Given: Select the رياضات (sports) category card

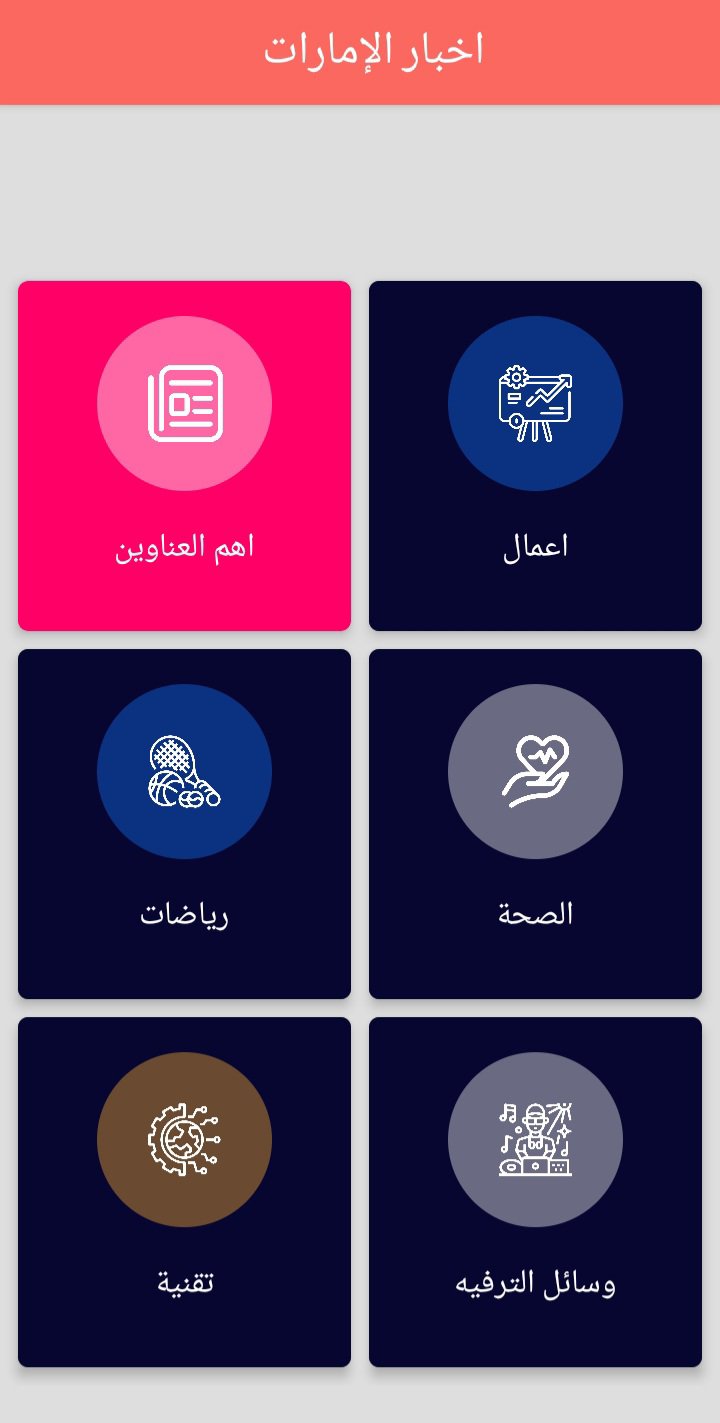Looking at the screenshot, I should click(x=184, y=824).
